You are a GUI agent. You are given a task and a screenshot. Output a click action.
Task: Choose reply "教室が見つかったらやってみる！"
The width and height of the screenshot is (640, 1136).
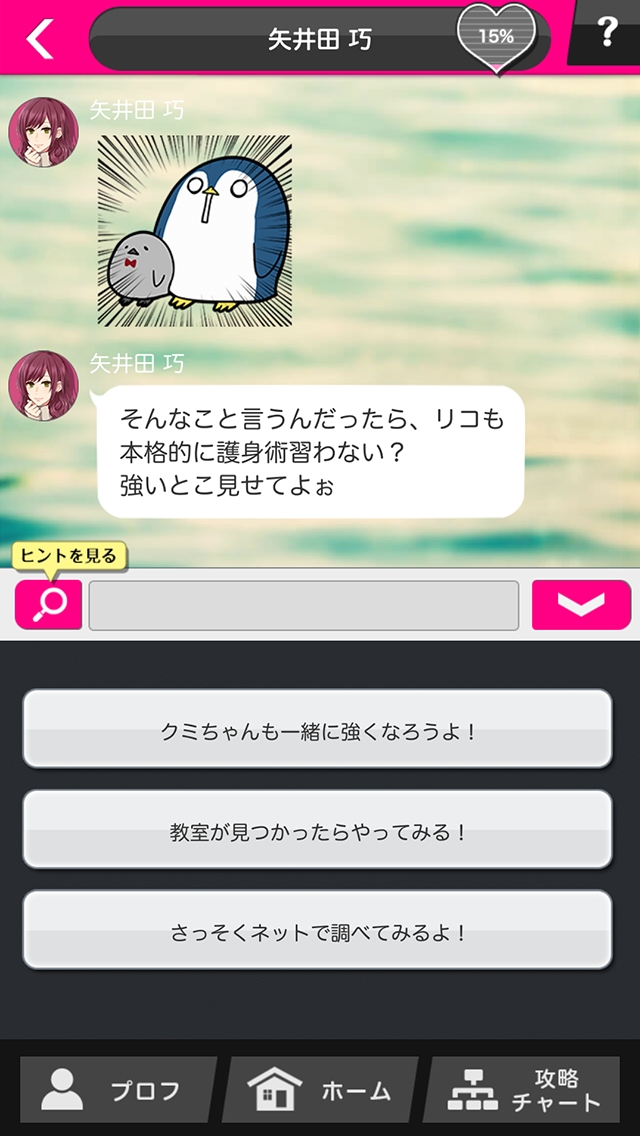(x=317, y=830)
